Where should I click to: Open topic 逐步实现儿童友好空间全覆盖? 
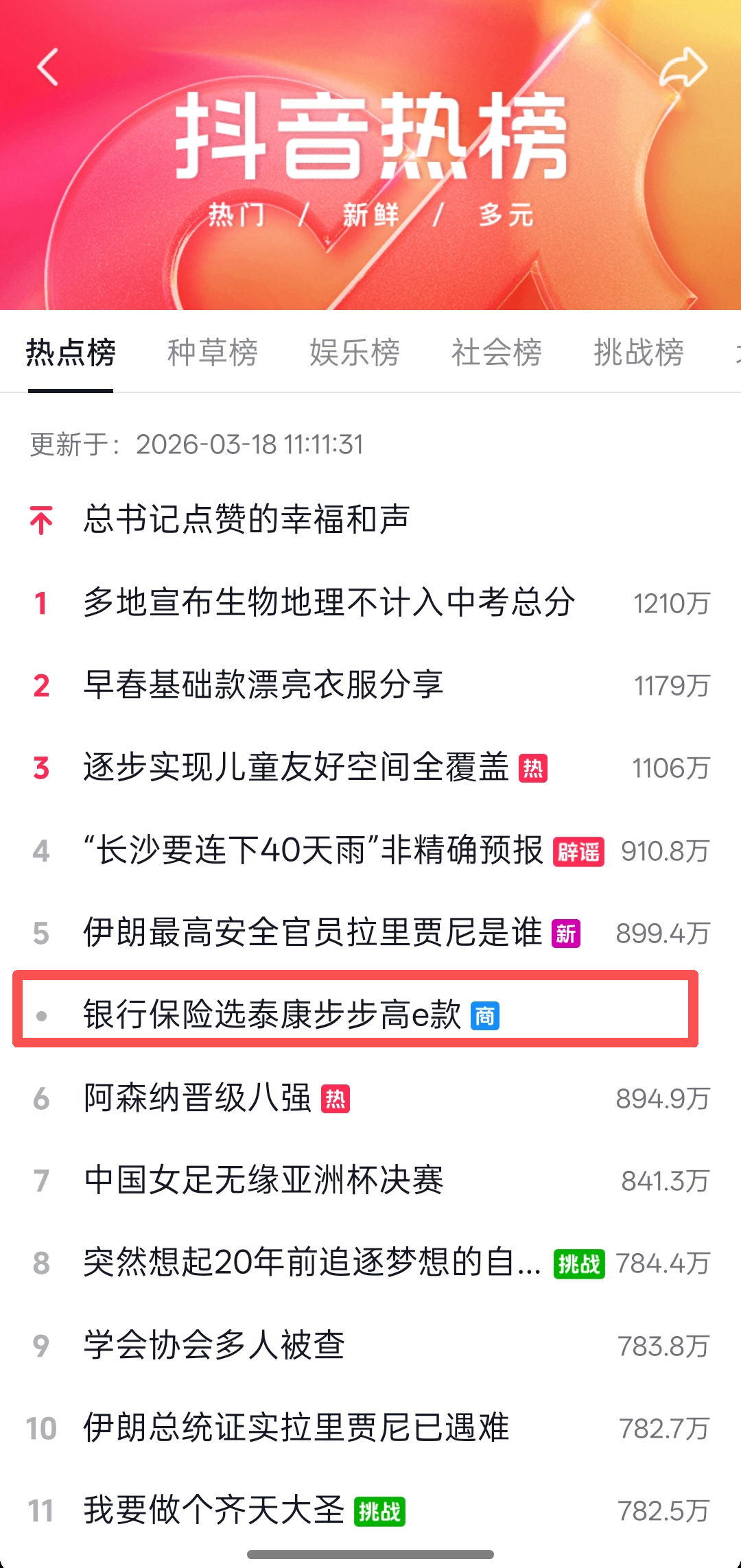tap(296, 768)
